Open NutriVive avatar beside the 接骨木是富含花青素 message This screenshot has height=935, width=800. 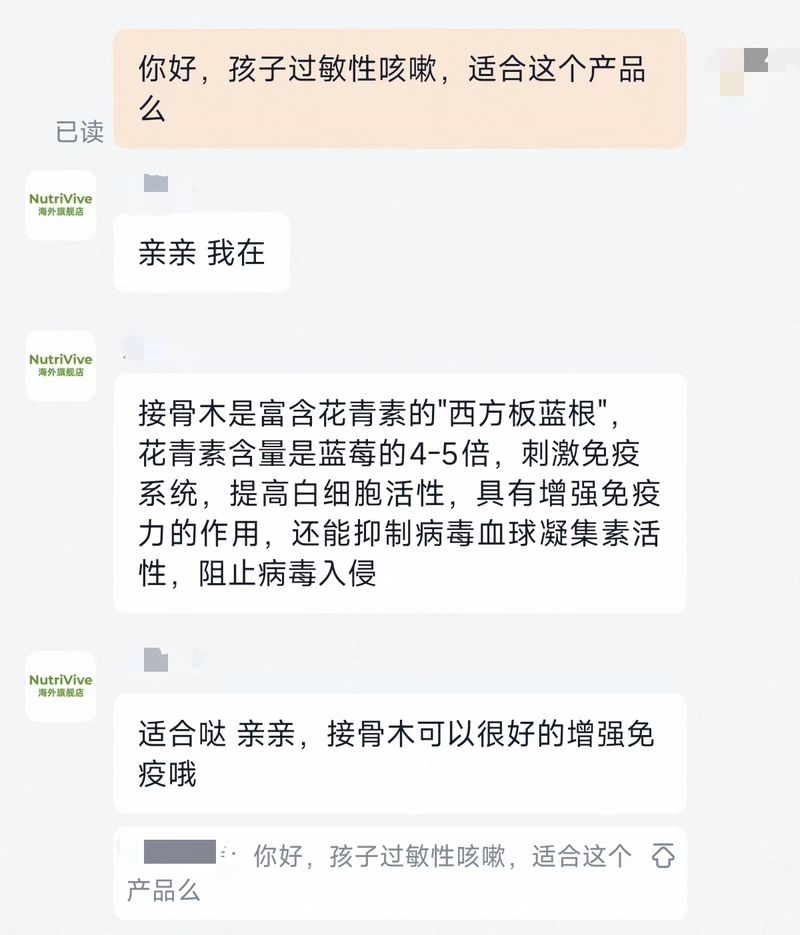[x=61, y=366]
